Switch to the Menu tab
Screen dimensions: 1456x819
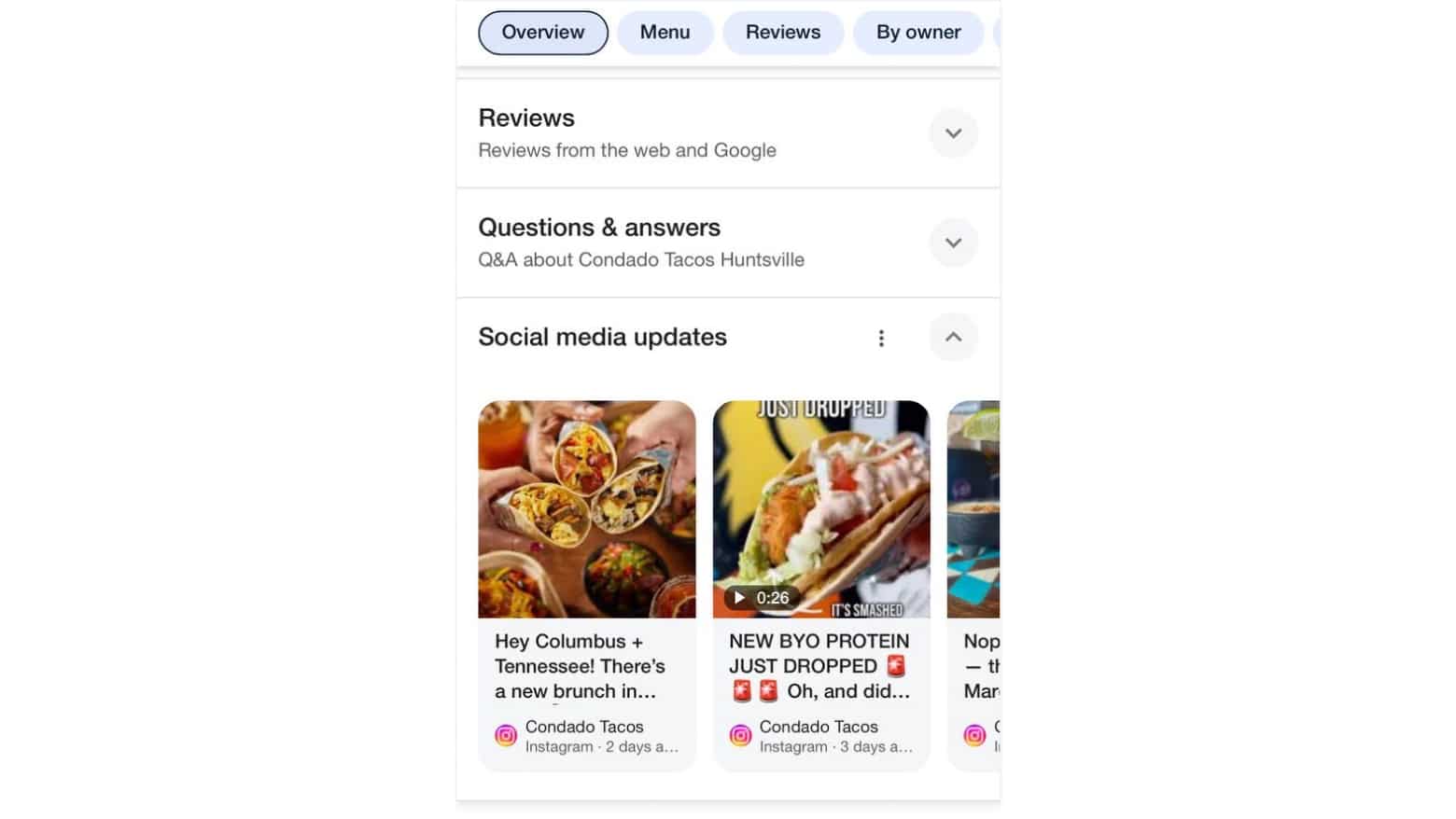[665, 33]
